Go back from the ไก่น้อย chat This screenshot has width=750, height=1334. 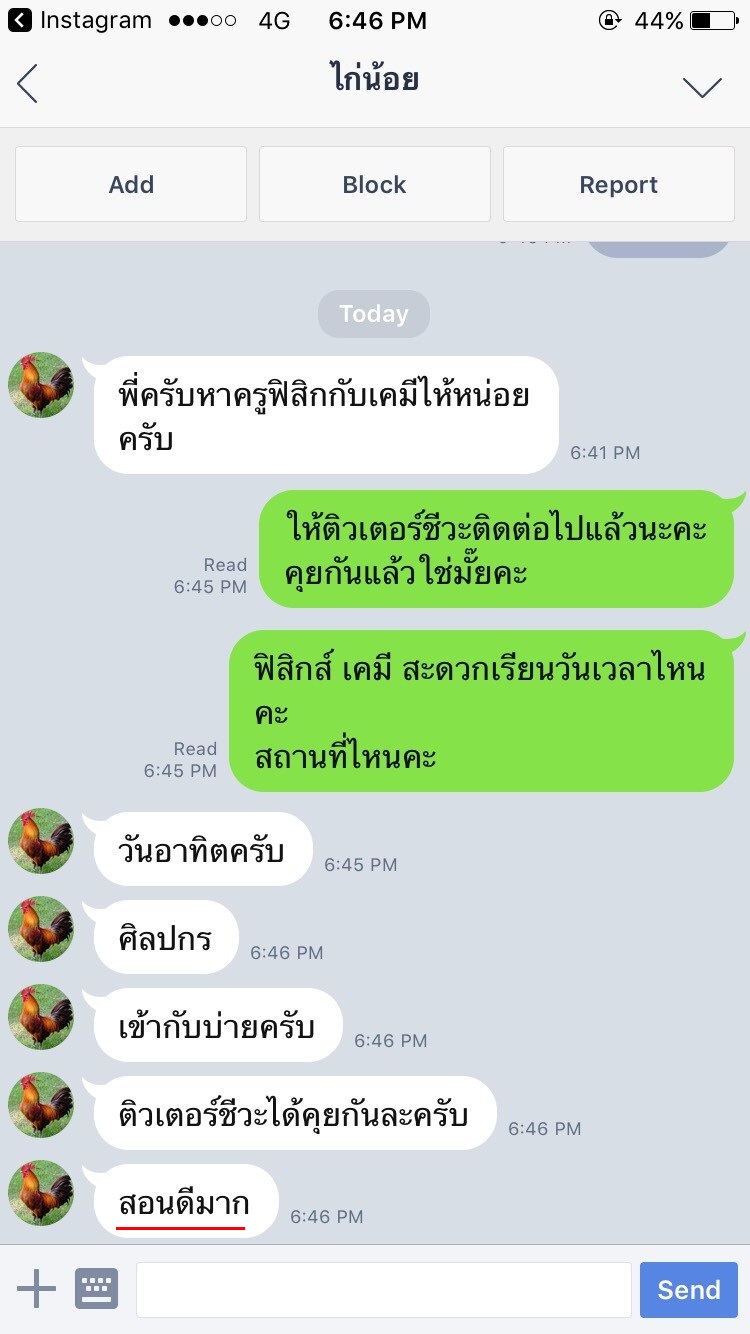click(28, 83)
